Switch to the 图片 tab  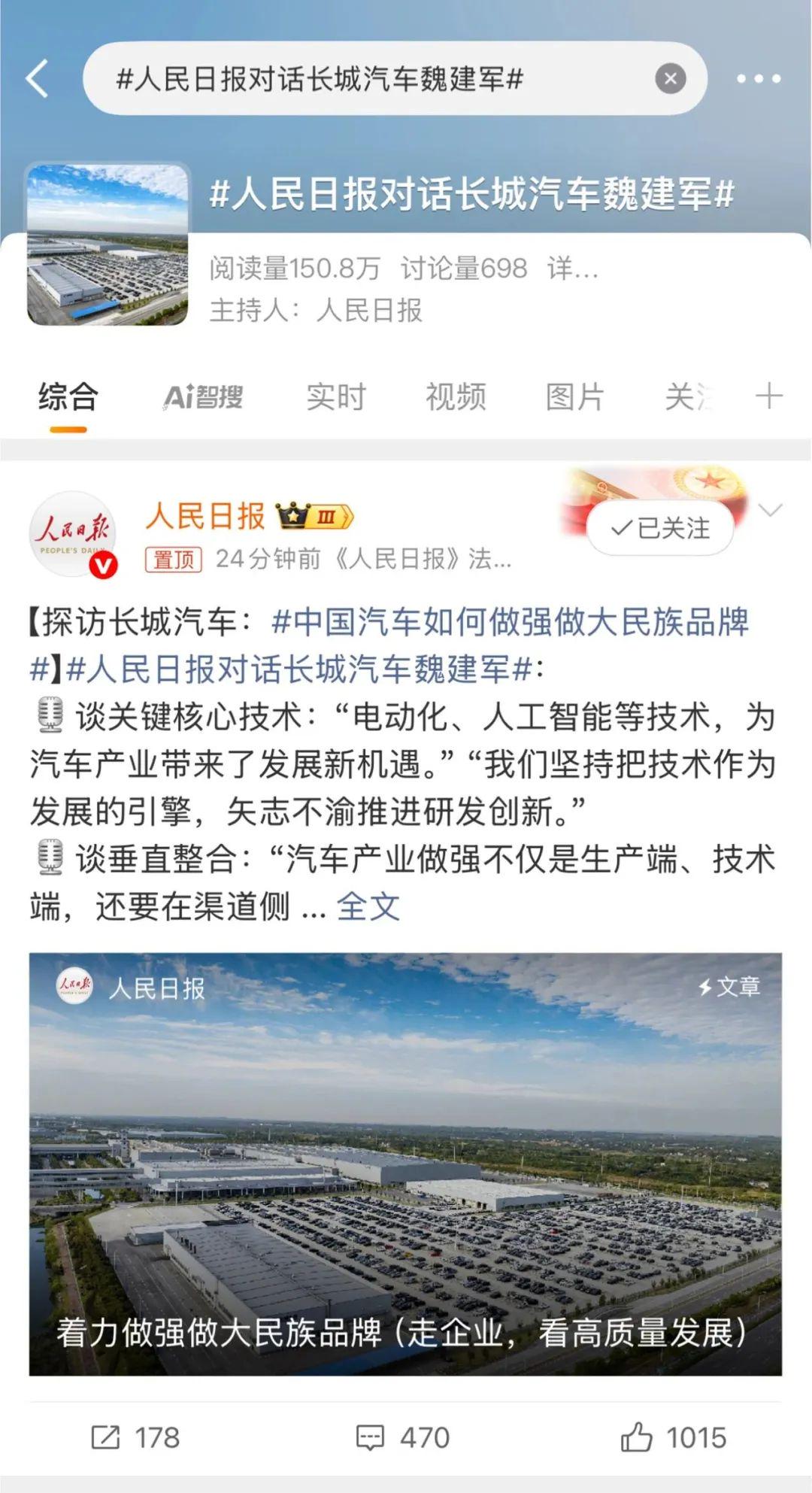575,396
